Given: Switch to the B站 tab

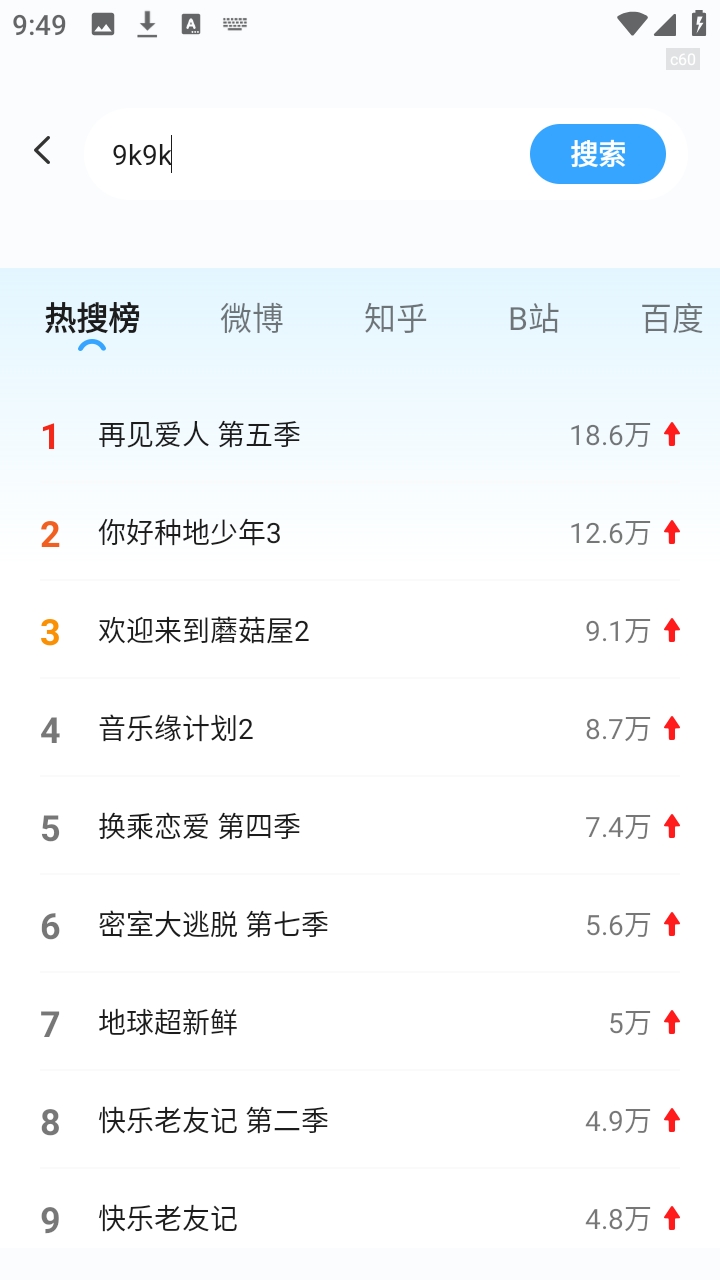Looking at the screenshot, I should tap(534, 318).
